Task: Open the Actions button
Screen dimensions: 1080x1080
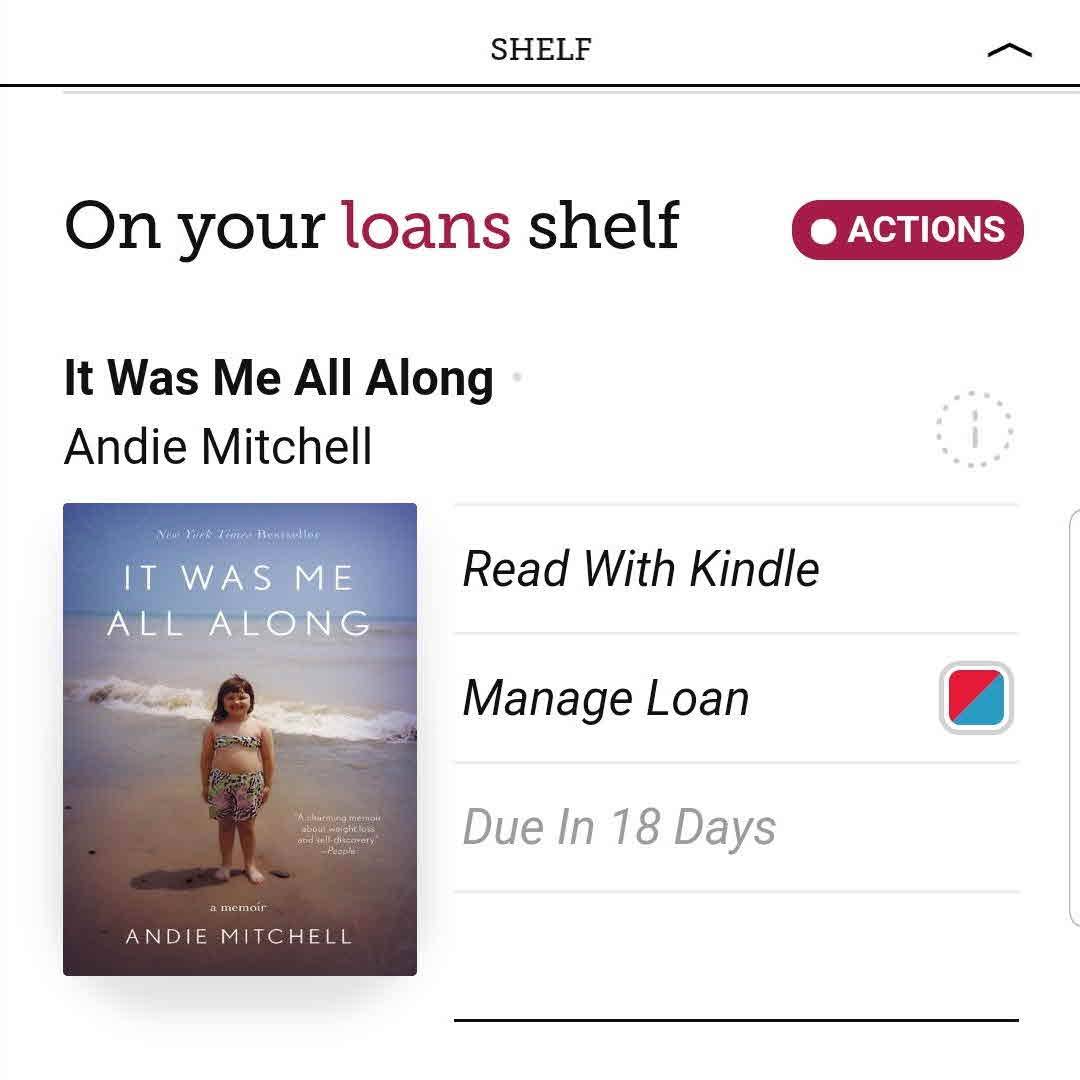Action: click(907, 230)
